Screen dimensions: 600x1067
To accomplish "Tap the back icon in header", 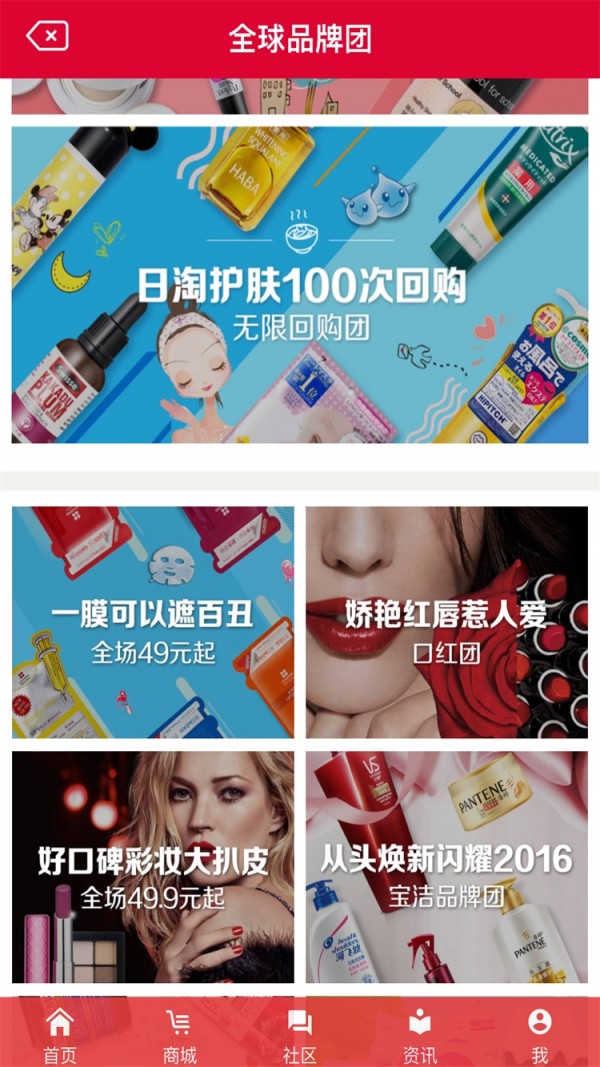I will pos(47,38).
